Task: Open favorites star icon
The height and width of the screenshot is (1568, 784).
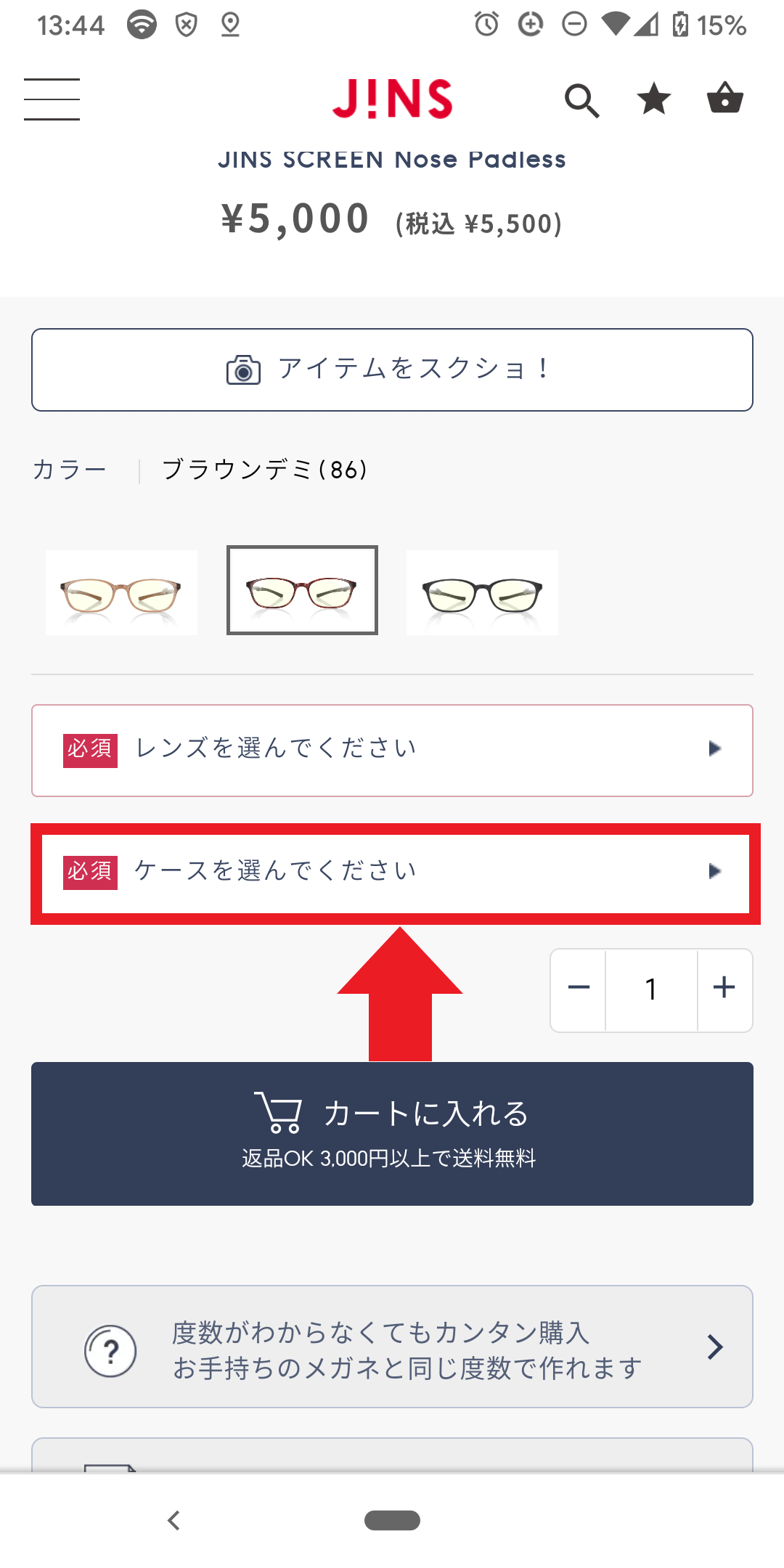Action: [x=654, y=99]
